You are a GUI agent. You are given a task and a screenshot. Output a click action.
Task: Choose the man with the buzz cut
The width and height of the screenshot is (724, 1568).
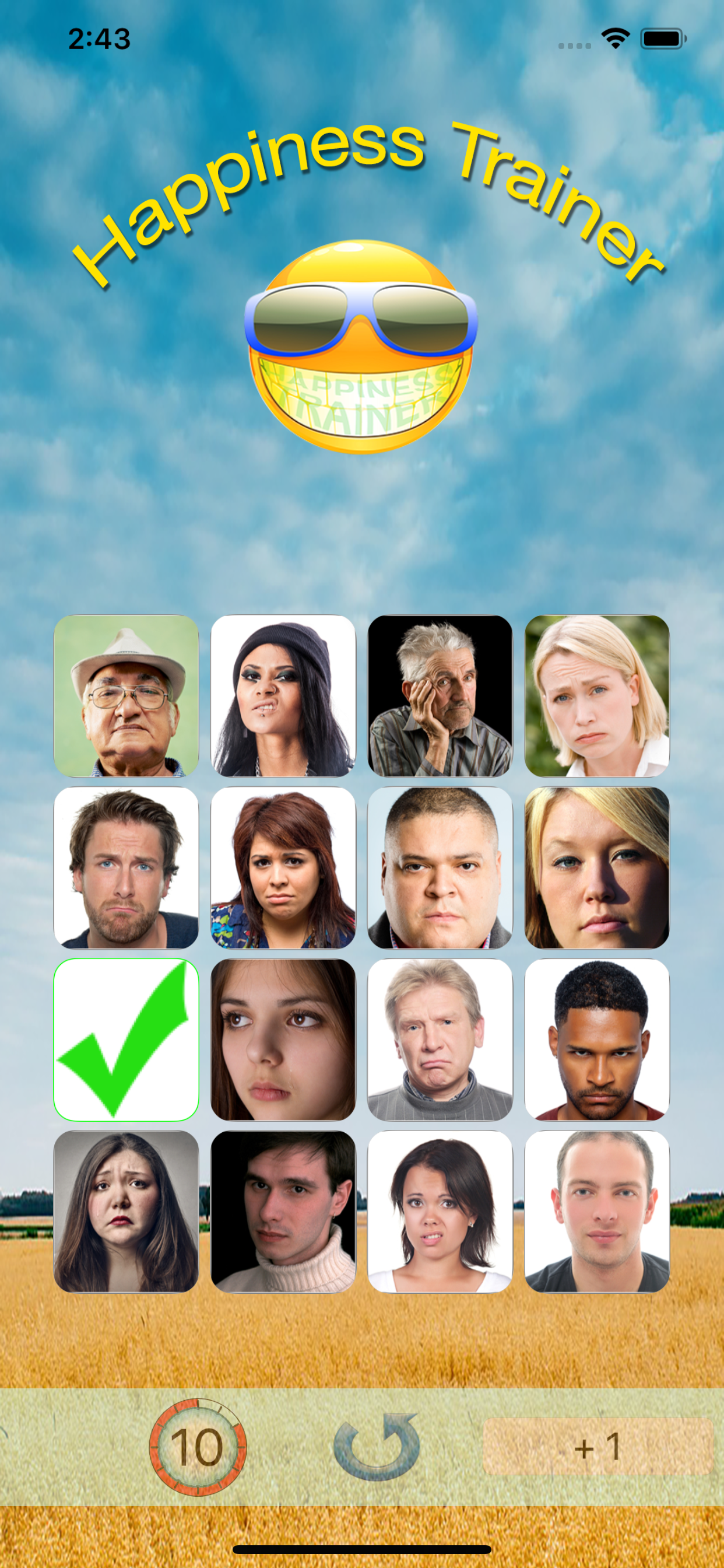click(440, 867)
